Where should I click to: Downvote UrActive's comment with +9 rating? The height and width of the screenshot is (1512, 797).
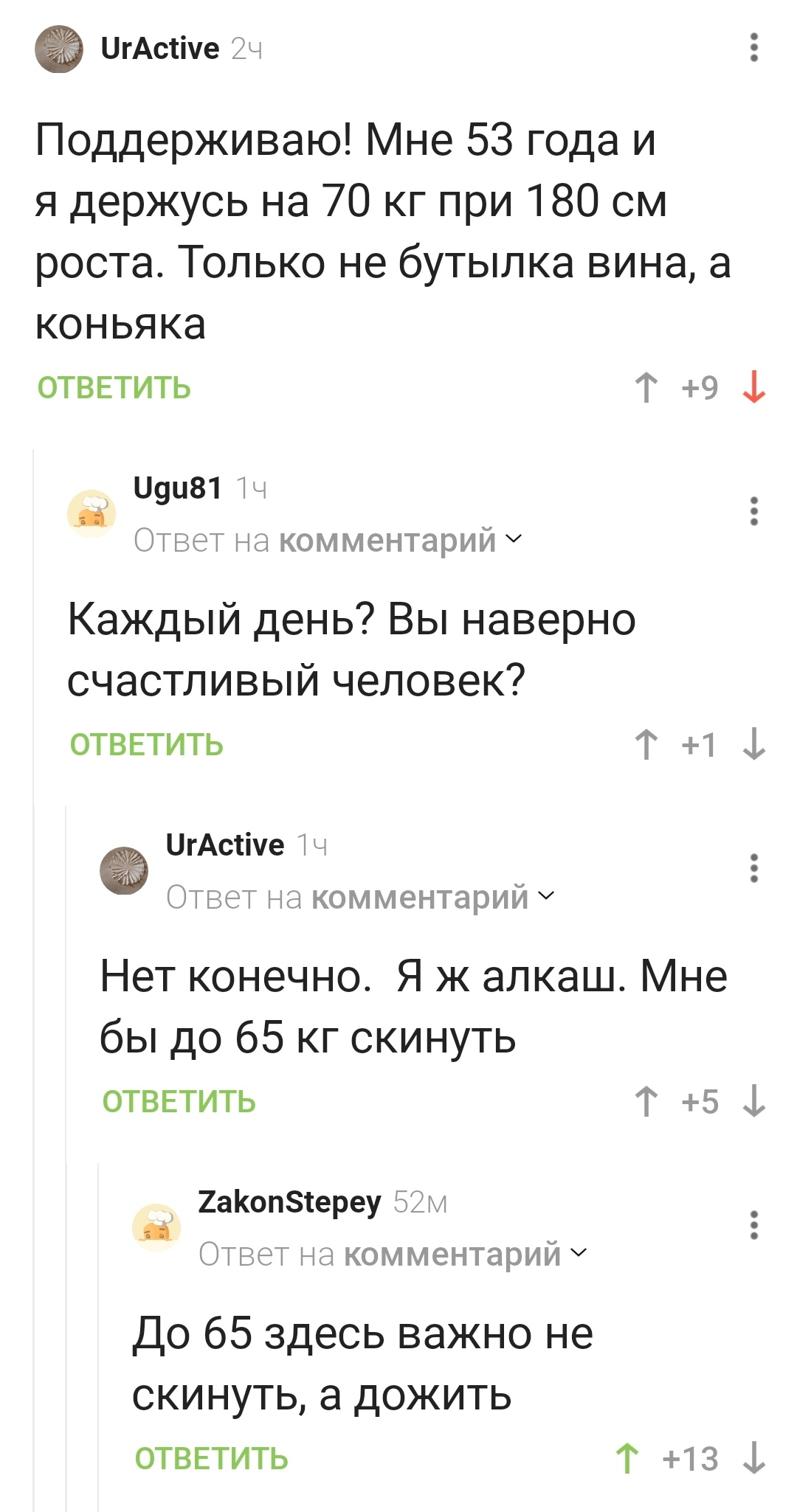click(753, 388)
